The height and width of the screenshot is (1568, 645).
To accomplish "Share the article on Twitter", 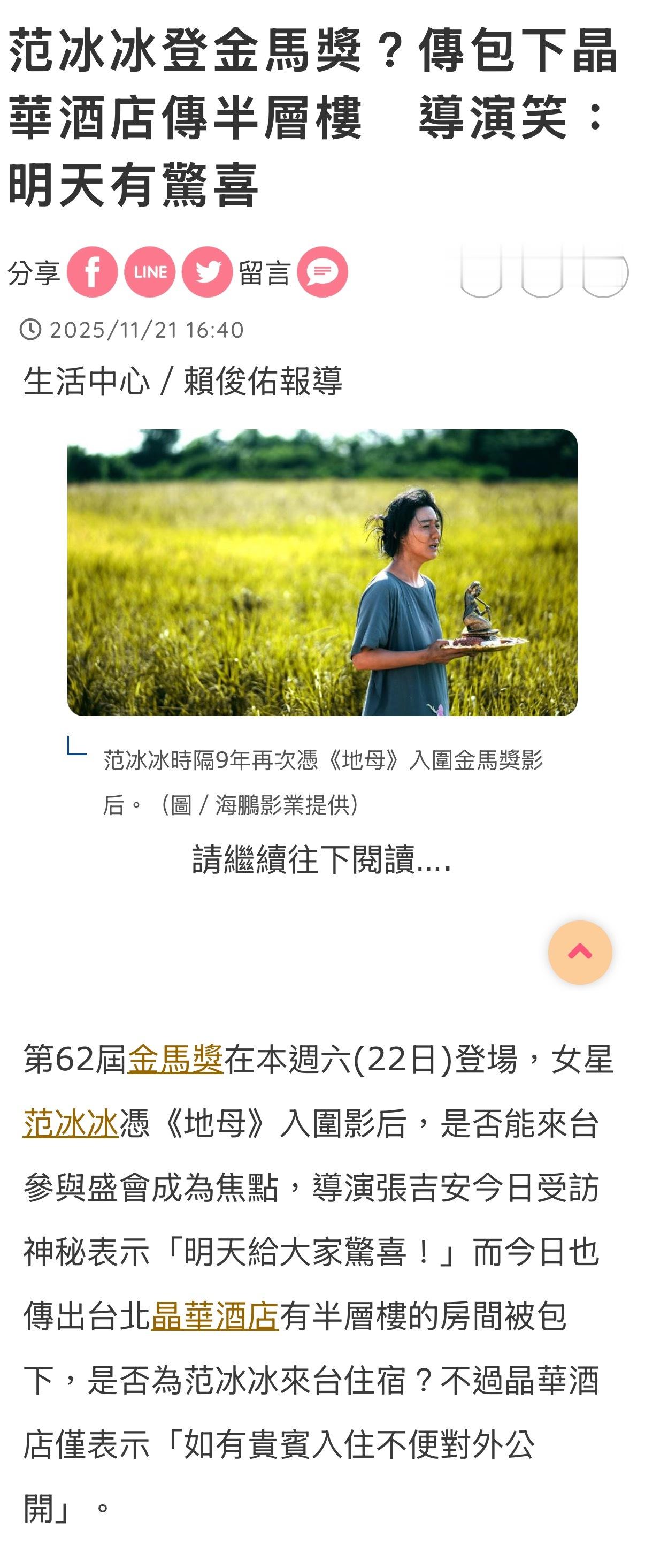I will 206,272.
